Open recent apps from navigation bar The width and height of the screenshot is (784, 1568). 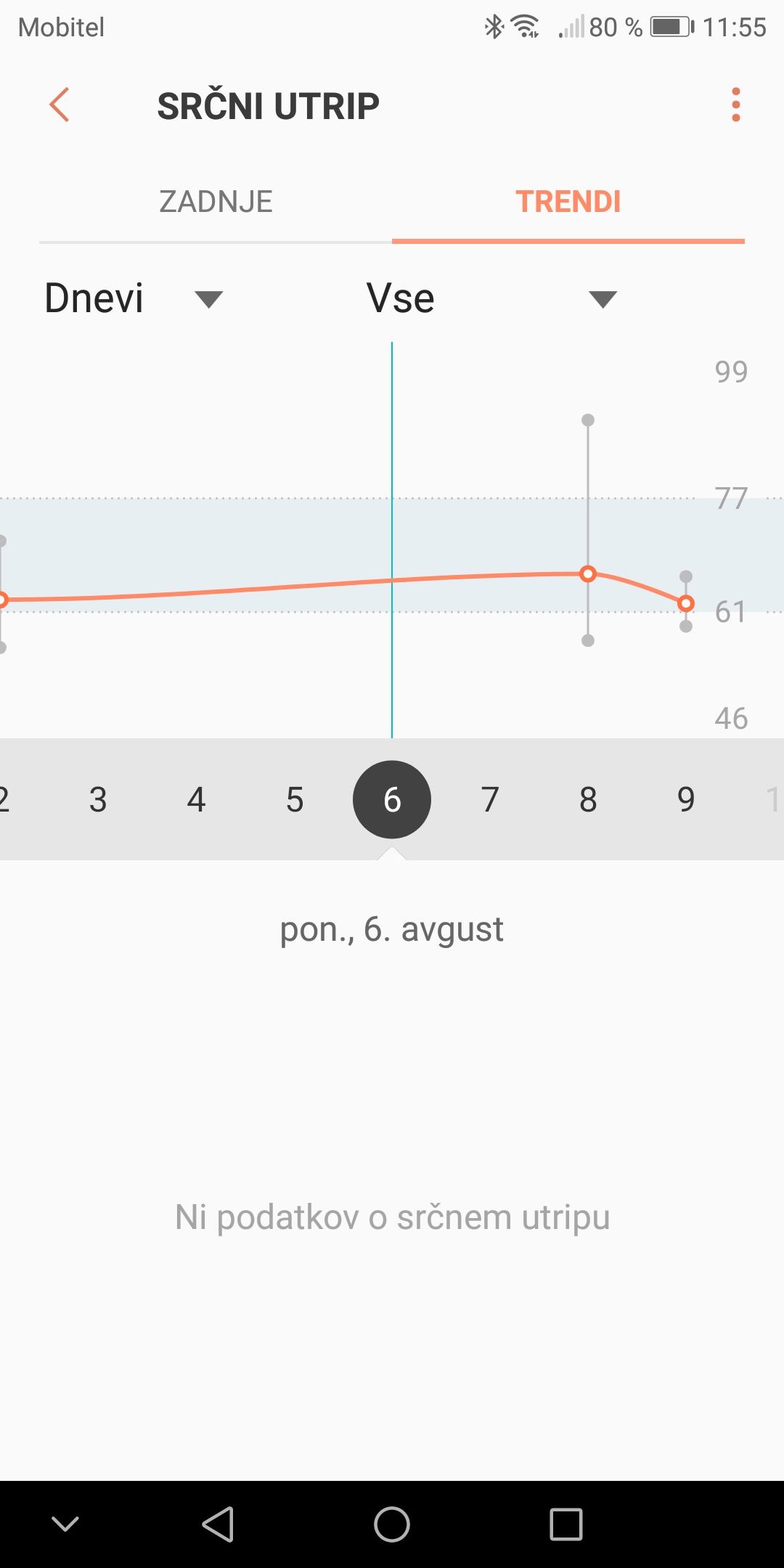[x=566, y=1524]
